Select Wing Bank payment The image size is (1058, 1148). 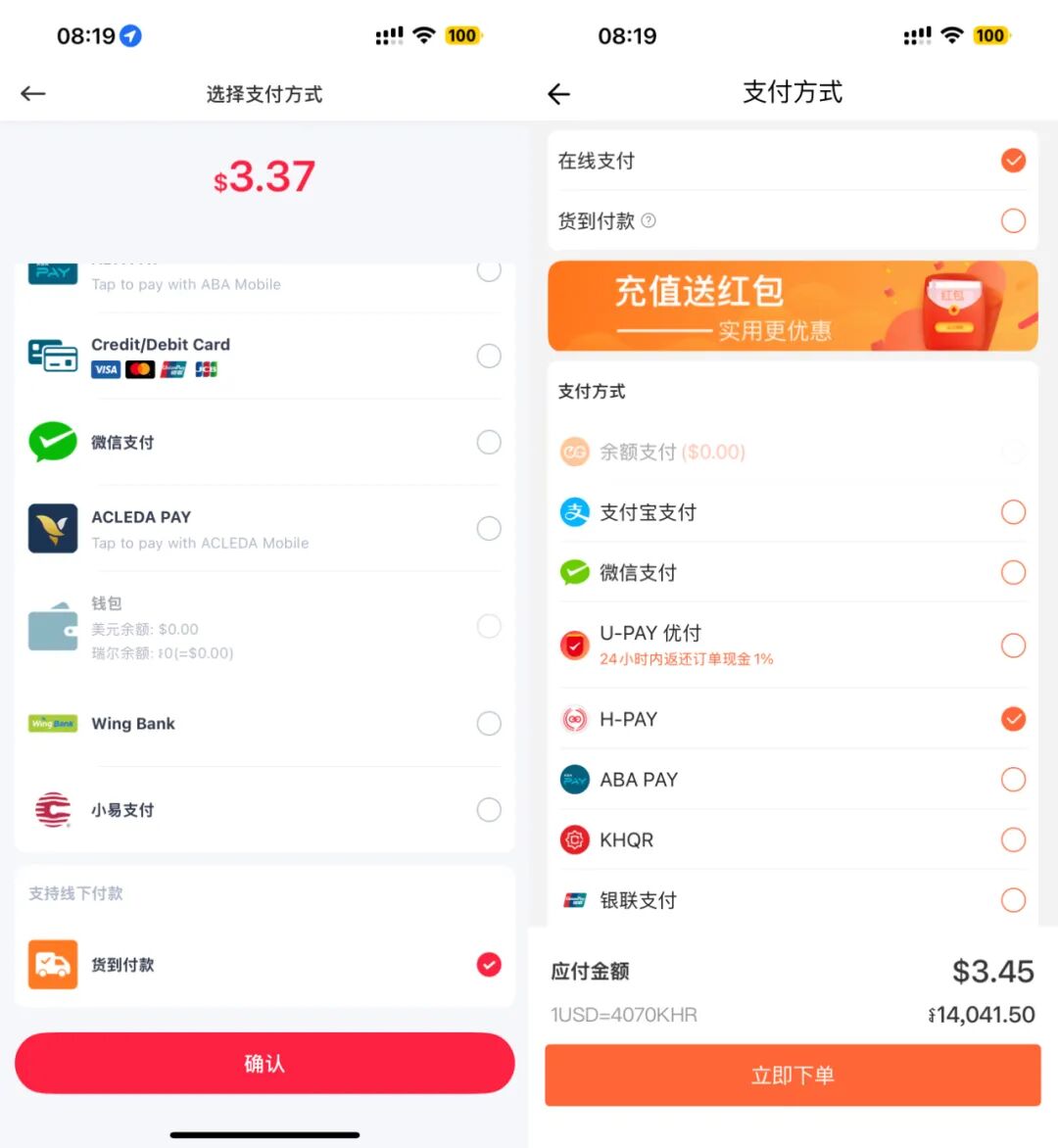[x=488, y=724]
